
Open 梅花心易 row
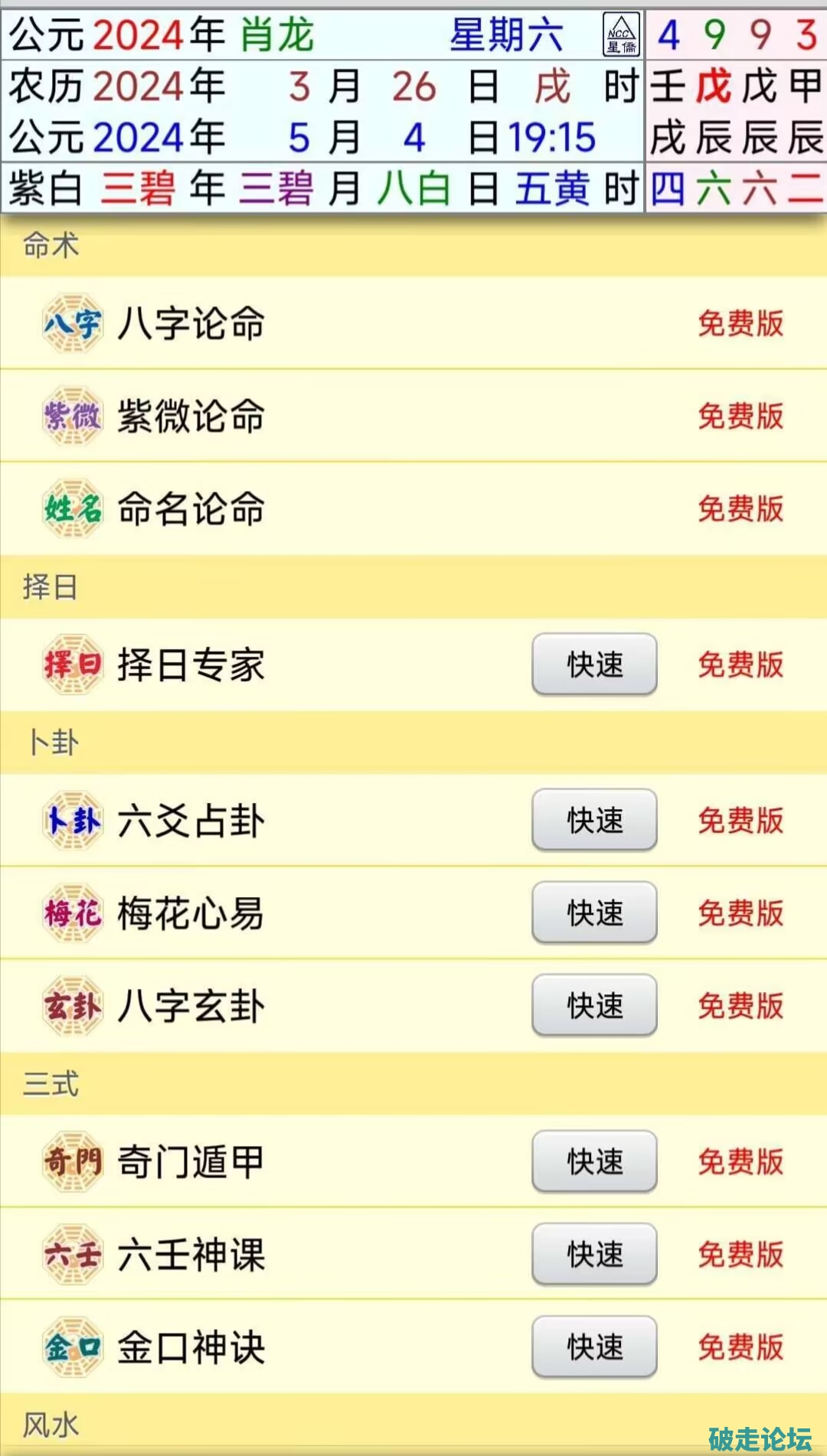click(x=191, y=913)
